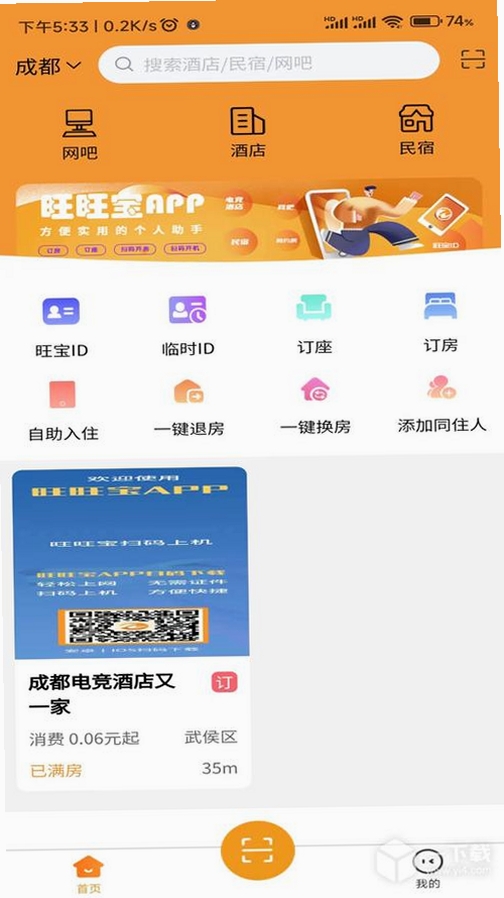Open 旺宝ID
This screenshot has height=898, width=504.
click(x=61, y=328)
